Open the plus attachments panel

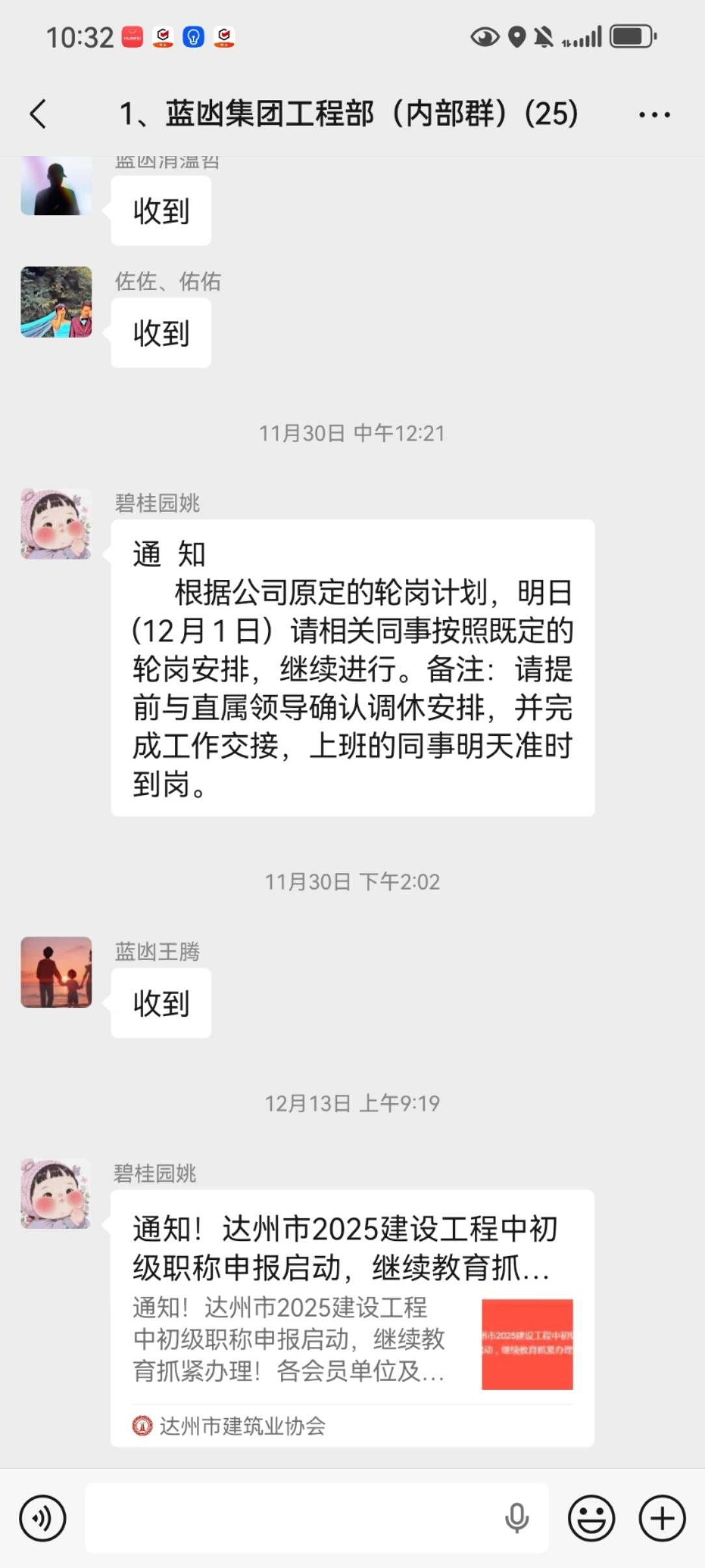(662, 1519)
